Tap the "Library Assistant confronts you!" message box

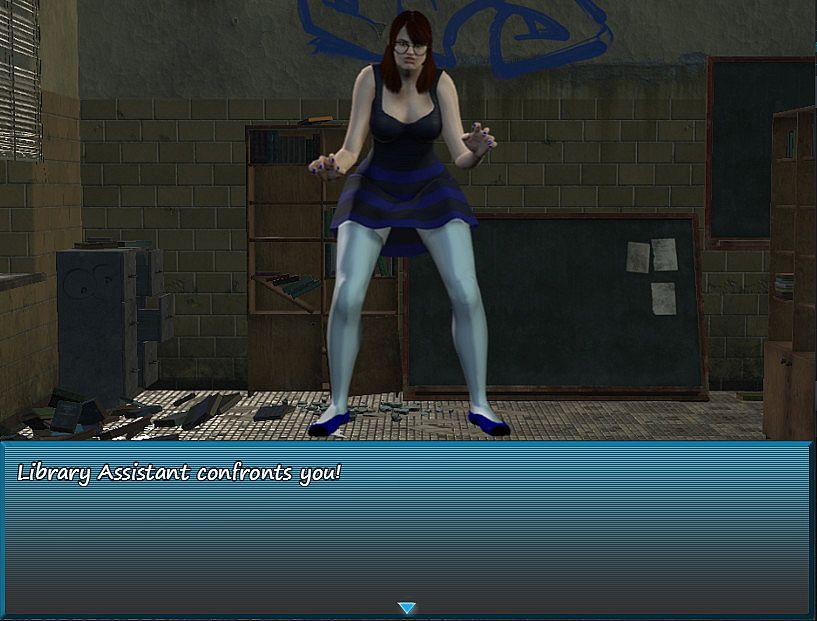point(406,528)
